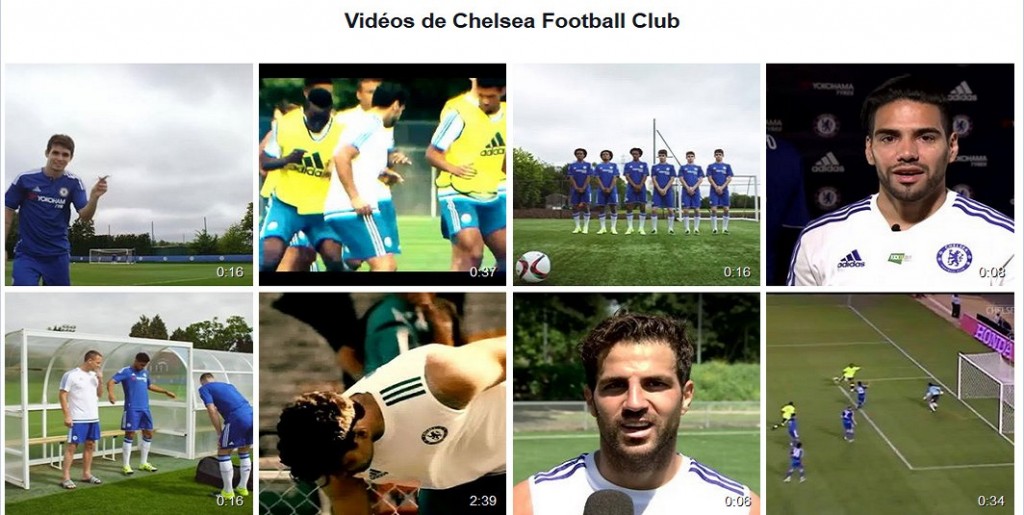Play video of six players lined up
The width and height of the screenshot is (1024, 515).
[x=636, y=175]
